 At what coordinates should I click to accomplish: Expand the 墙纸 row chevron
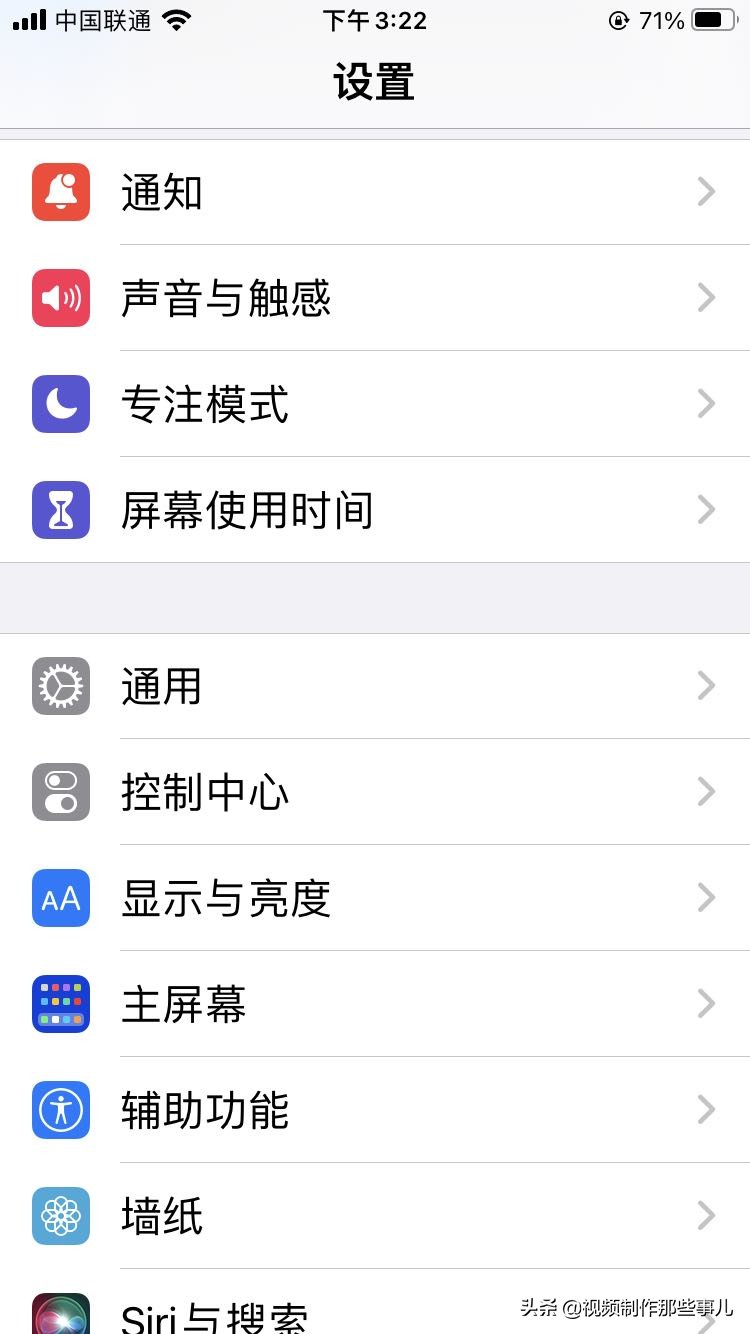(x=707, y=1216)
